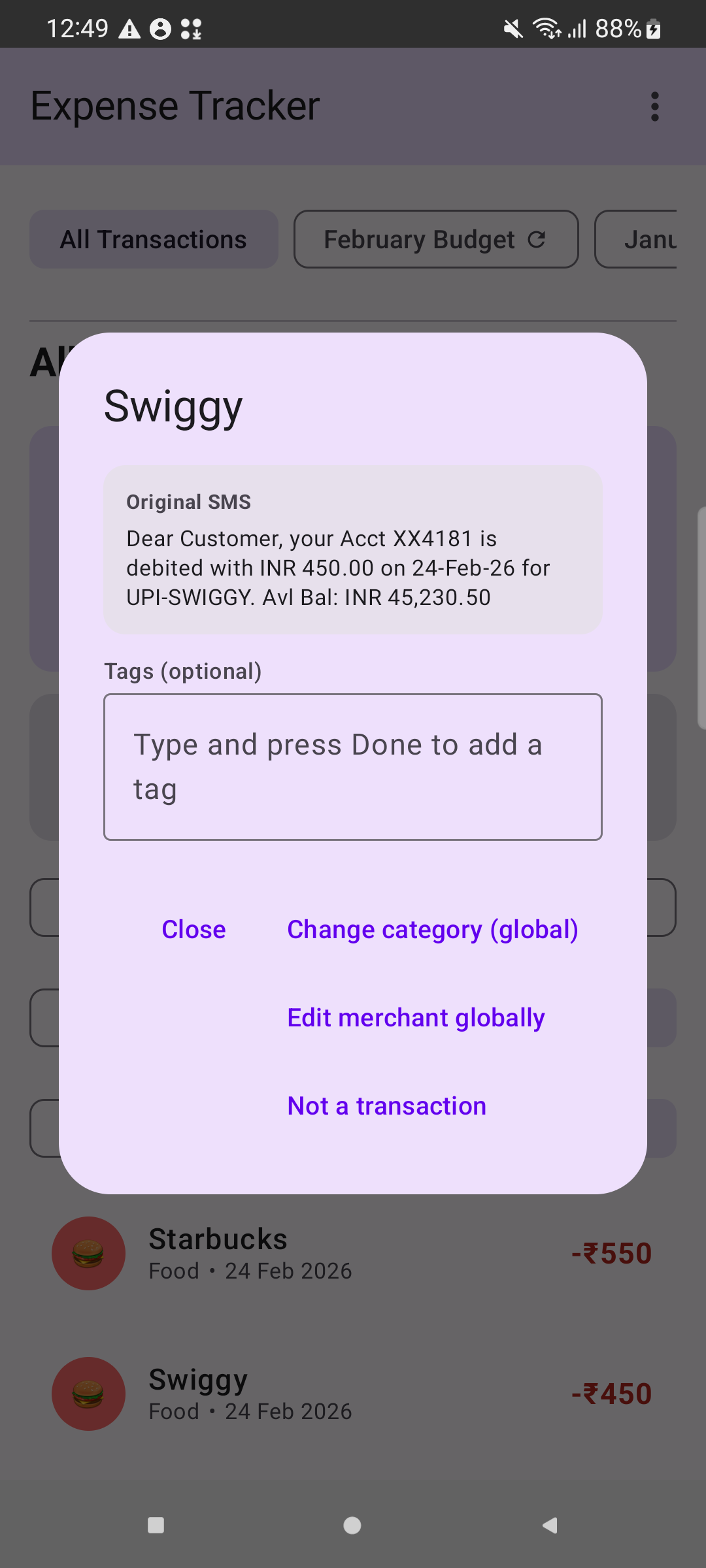Close the Swiggy dialog
Viewport: 706px width, 1568px height.
[193, 929]
